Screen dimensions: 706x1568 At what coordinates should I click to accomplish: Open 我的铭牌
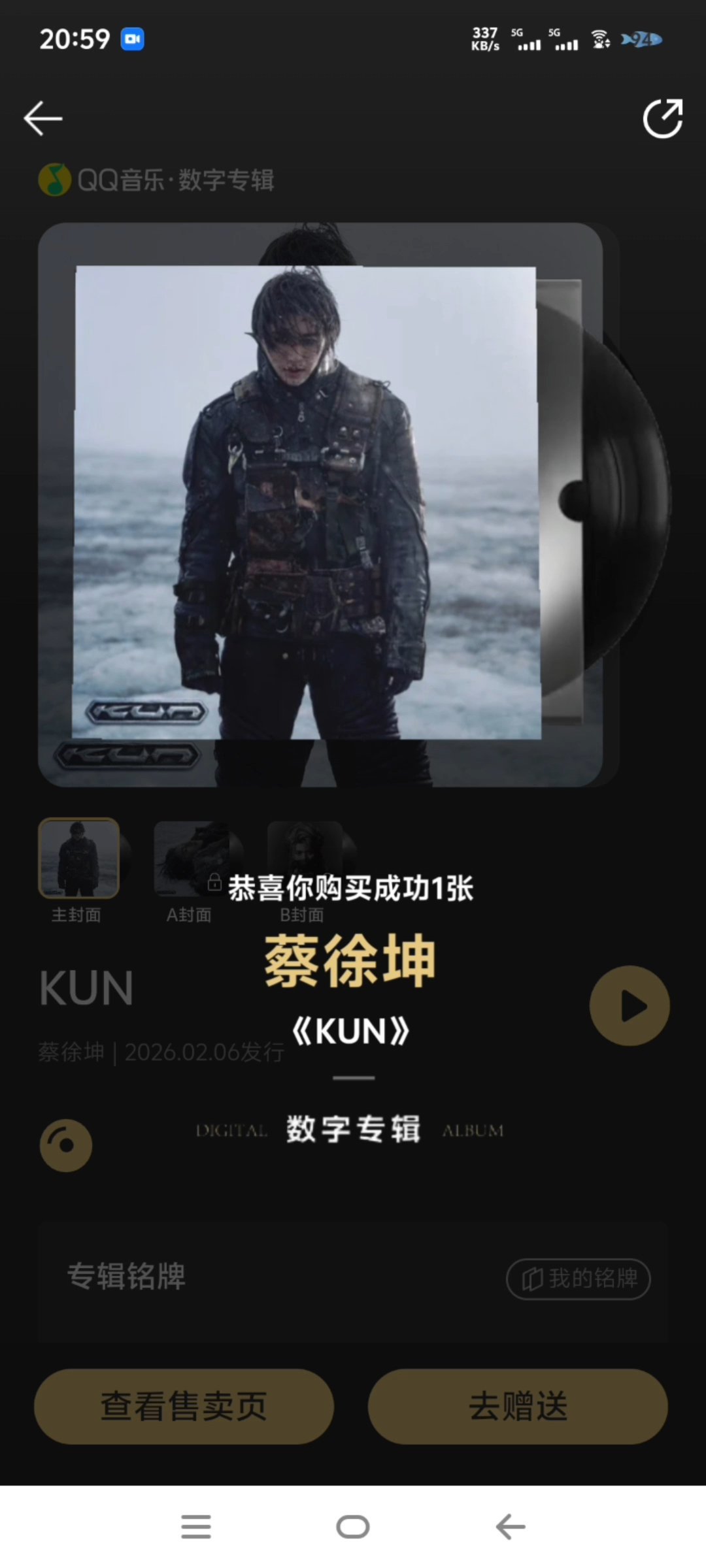pos(579,1279)
